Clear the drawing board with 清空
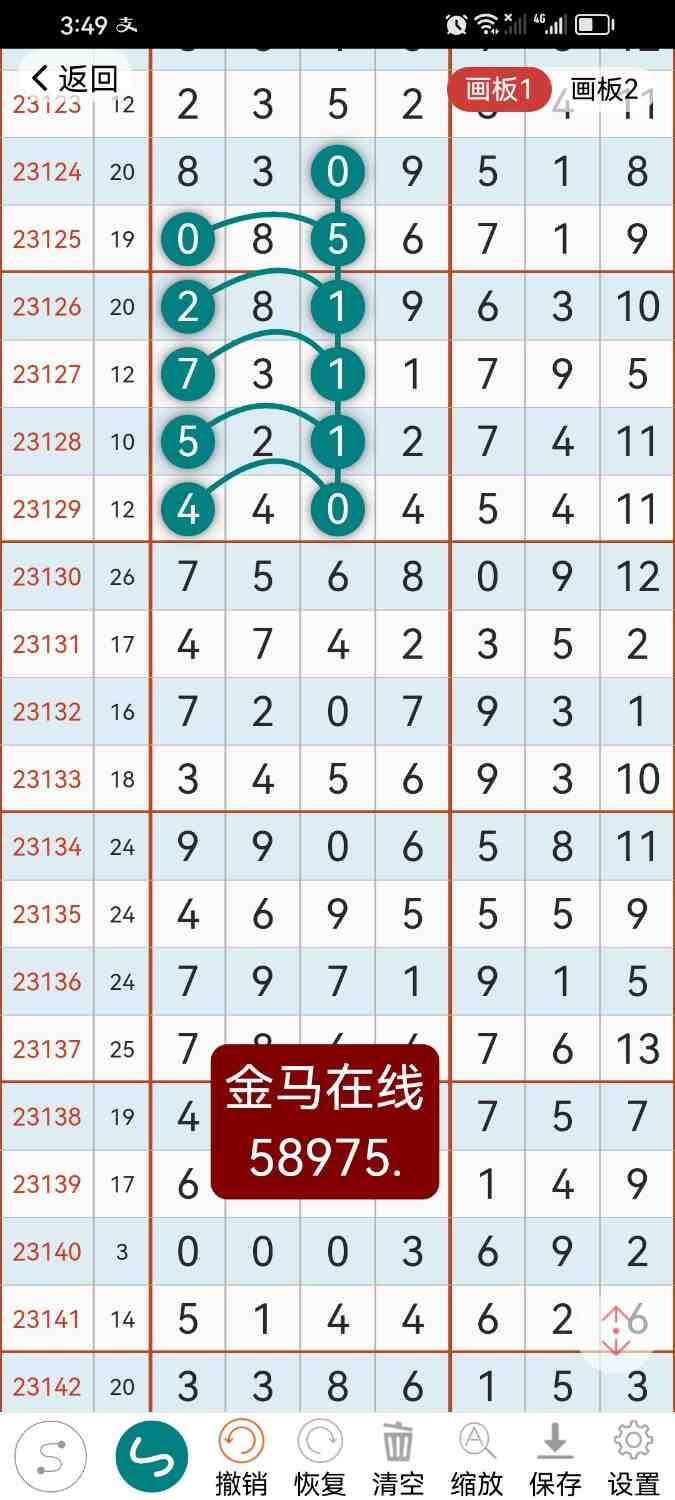This screenshot has width=675, height=1500. coord(397,1458)
